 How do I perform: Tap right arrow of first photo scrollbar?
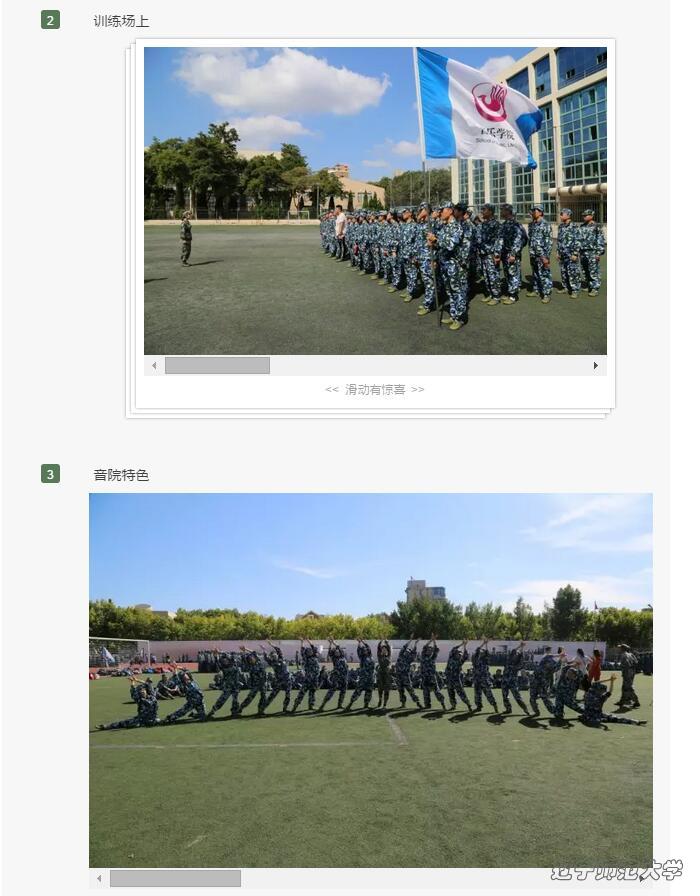[x=596, y=366]
